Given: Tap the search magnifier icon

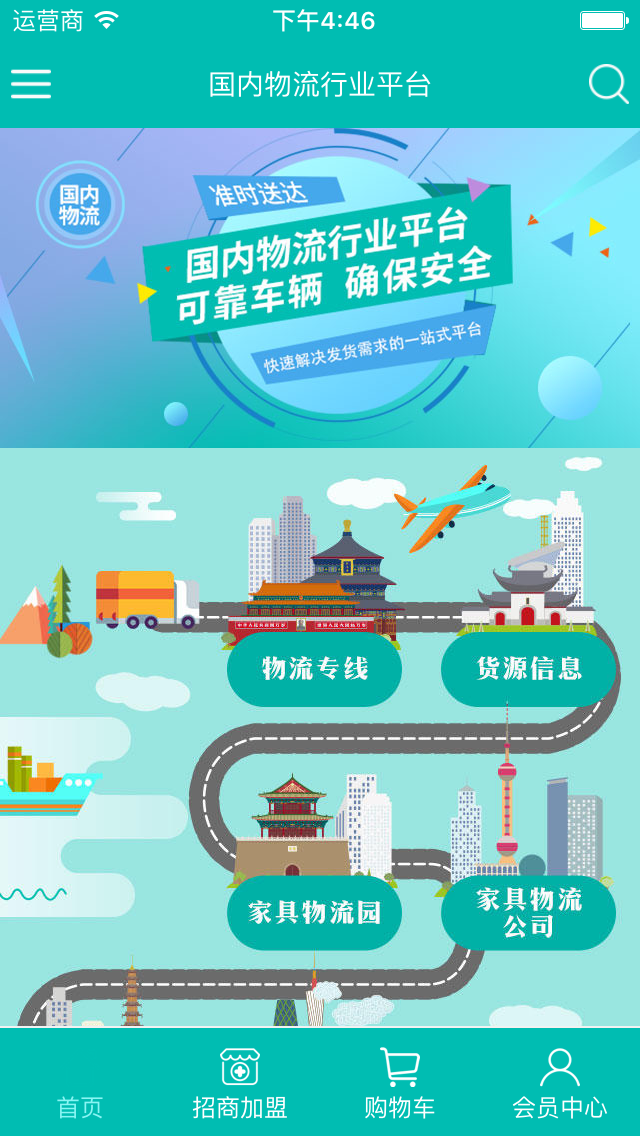Looking at the screenshot, I should pos(608,84).
